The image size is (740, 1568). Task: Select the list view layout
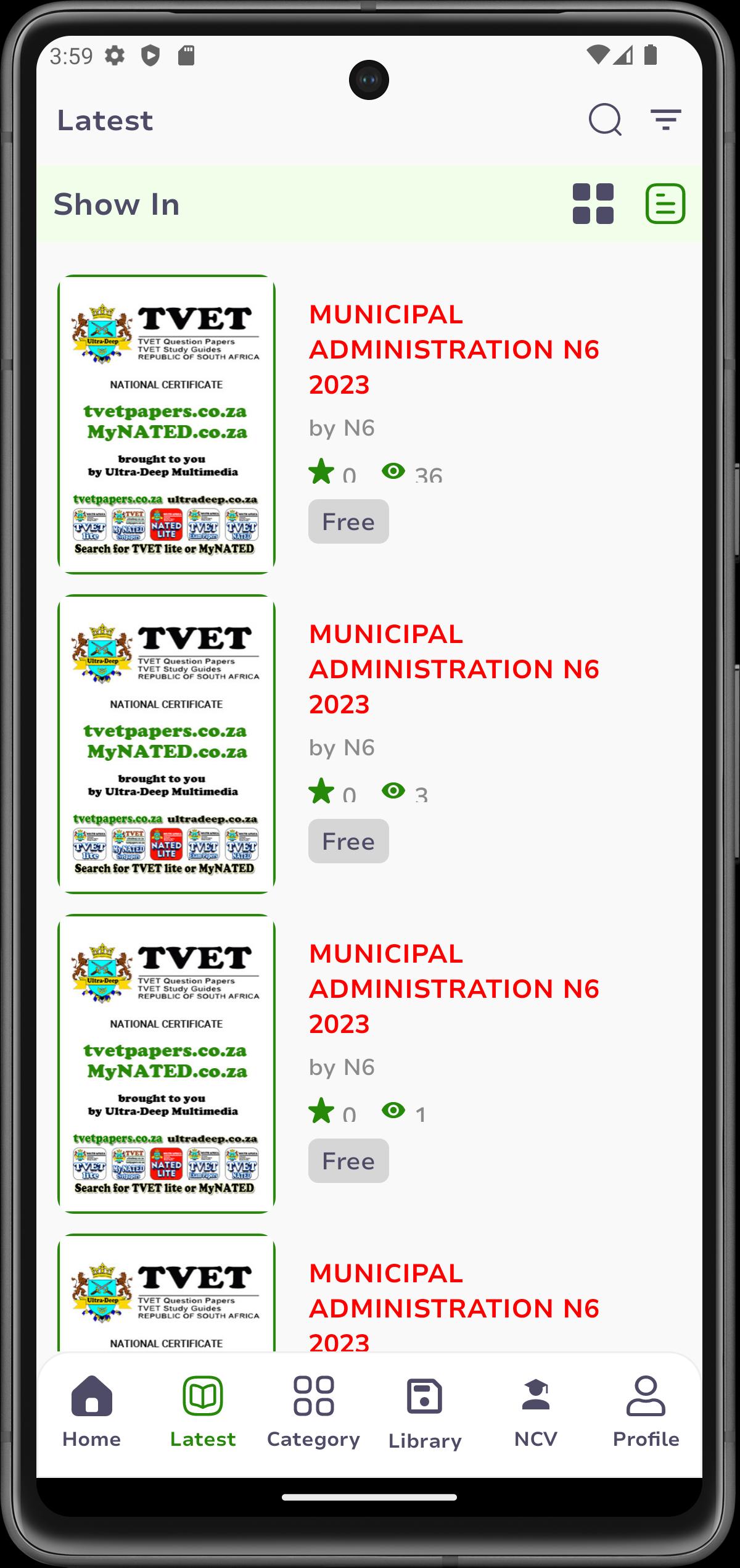665,204
